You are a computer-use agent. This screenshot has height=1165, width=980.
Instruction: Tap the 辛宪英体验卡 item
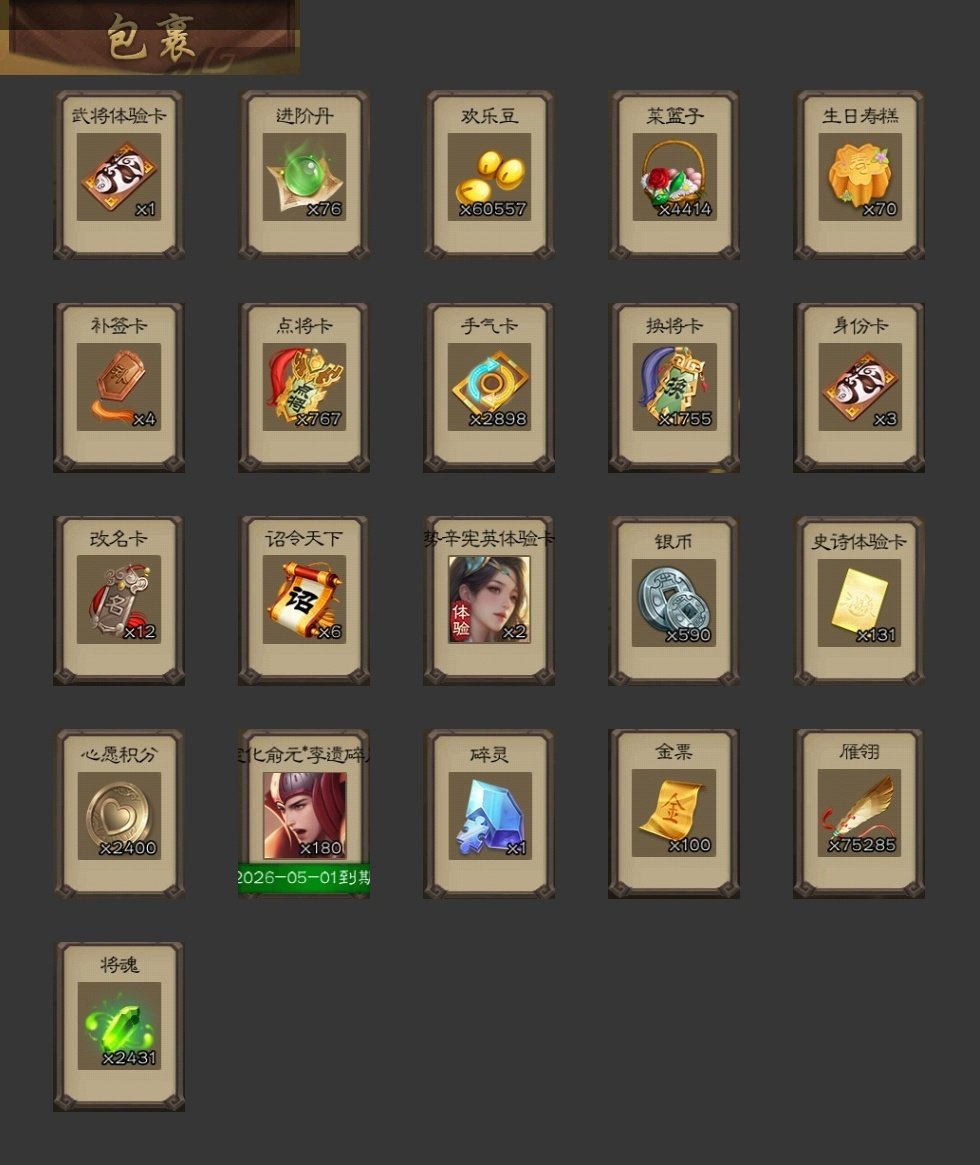click(489, 600)
